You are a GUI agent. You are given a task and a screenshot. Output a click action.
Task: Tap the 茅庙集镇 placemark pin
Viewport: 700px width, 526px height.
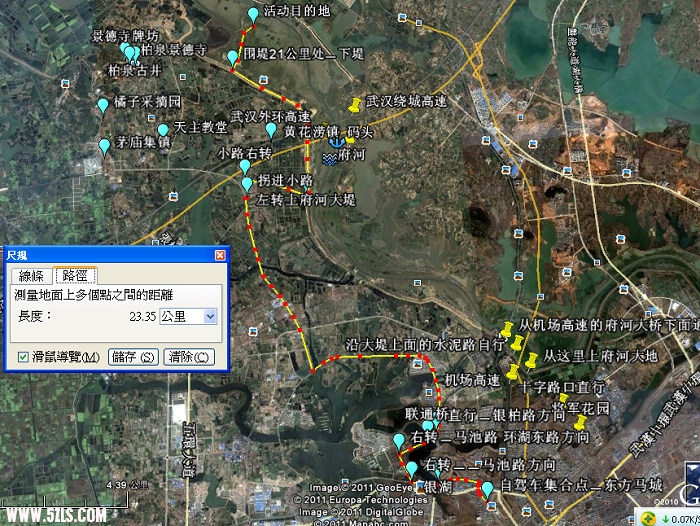(x=104, y=146)
